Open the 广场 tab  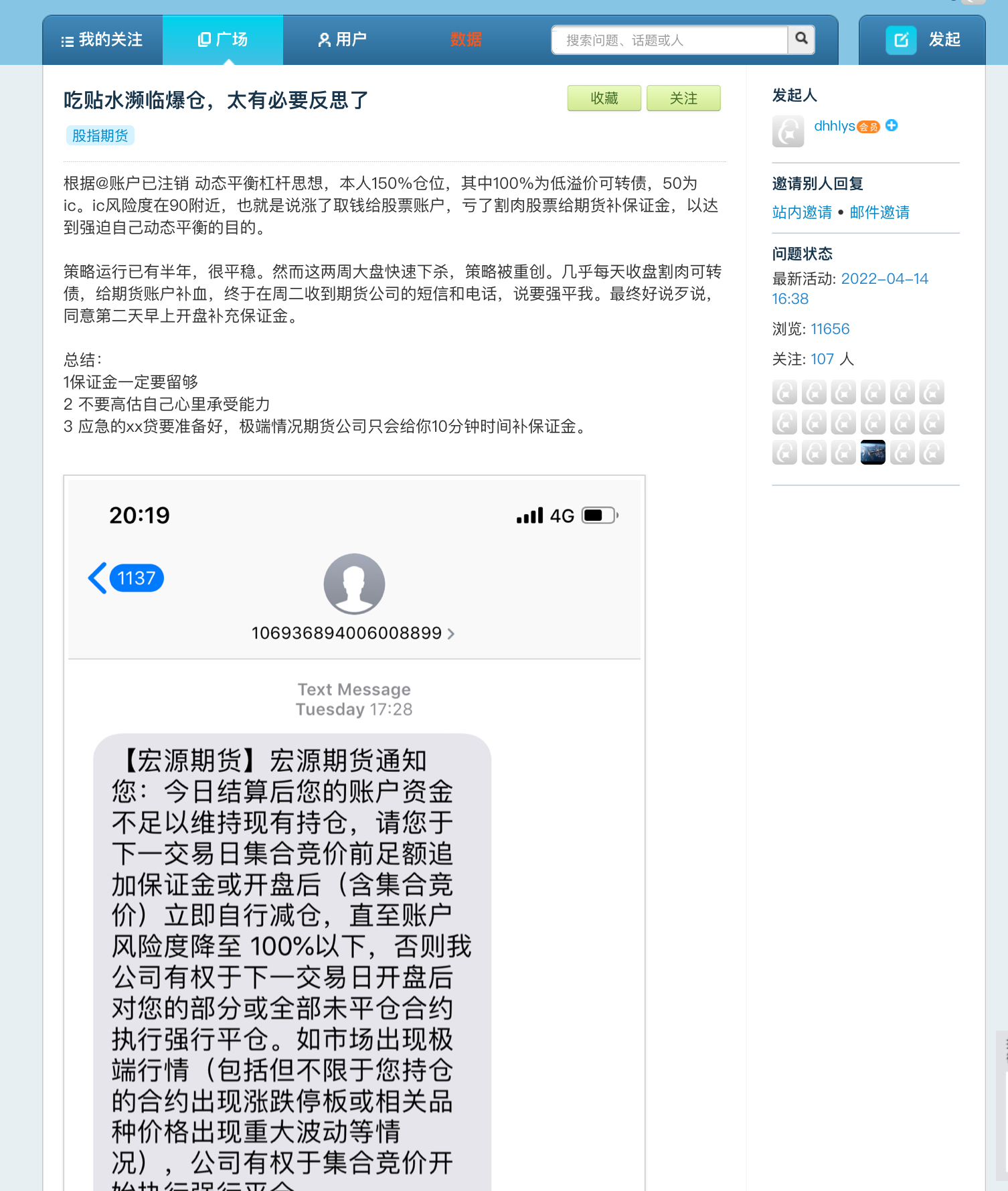click(223, 40)
